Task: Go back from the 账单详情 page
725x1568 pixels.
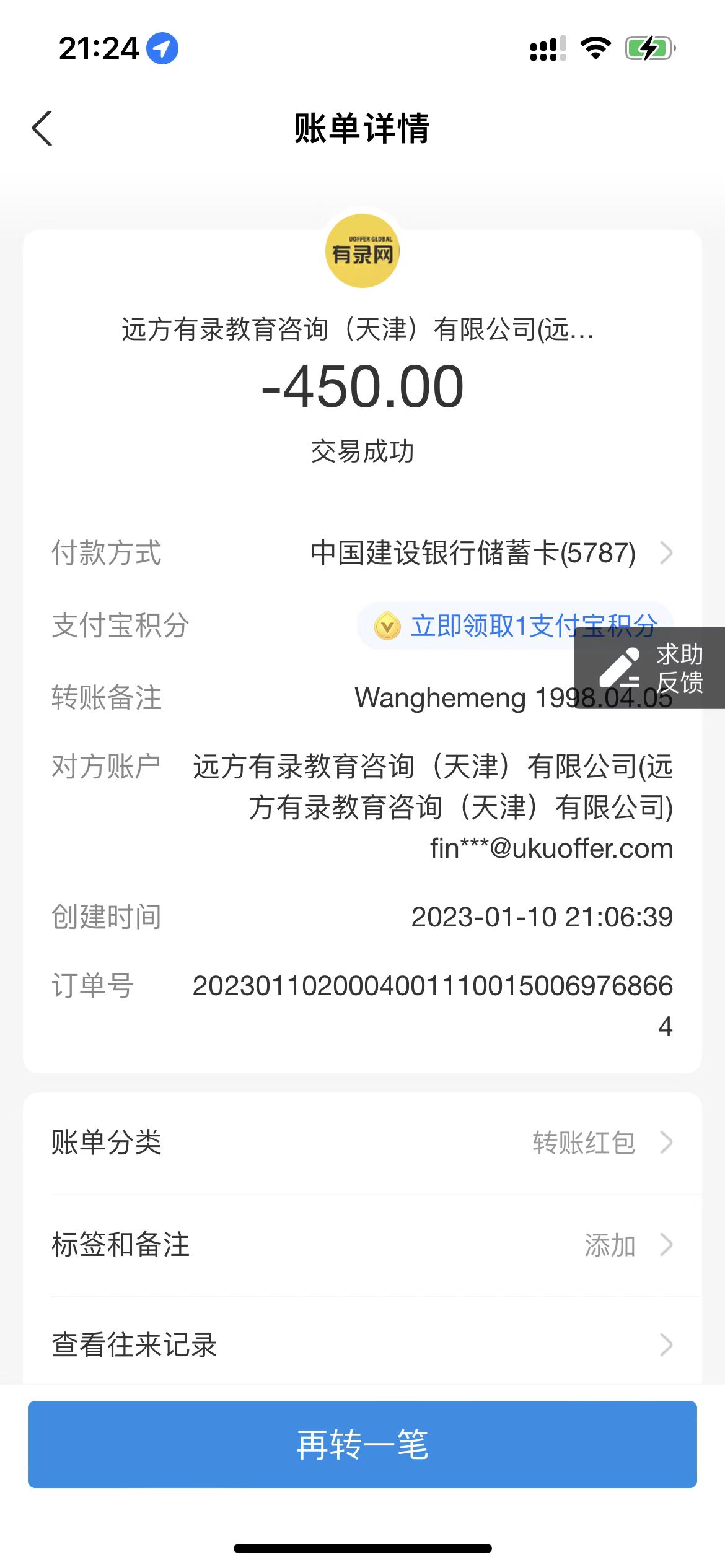Action: point(42,129)
